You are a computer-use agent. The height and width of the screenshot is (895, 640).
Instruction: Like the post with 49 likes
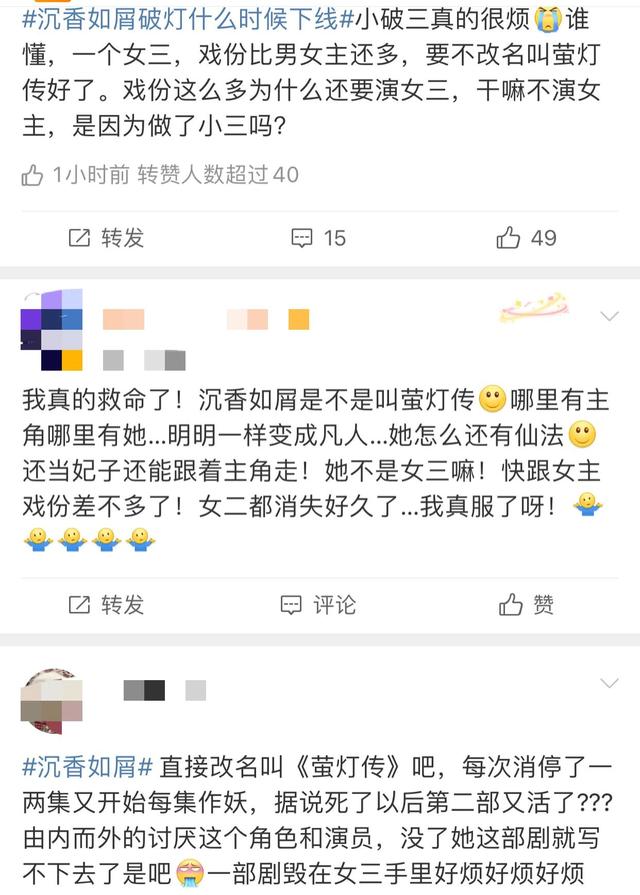click(527, 237)
